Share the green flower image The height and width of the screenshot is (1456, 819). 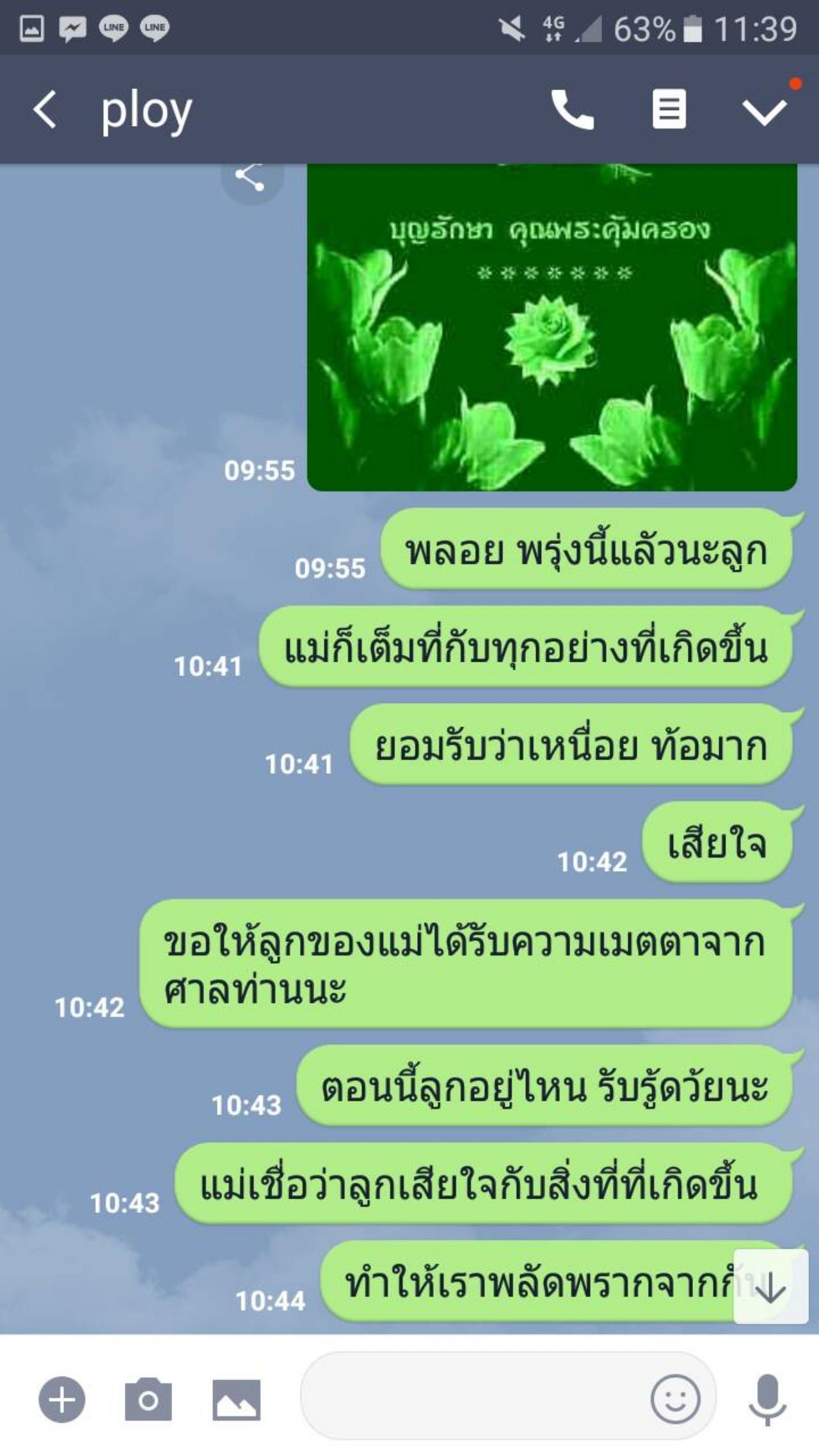251,177
